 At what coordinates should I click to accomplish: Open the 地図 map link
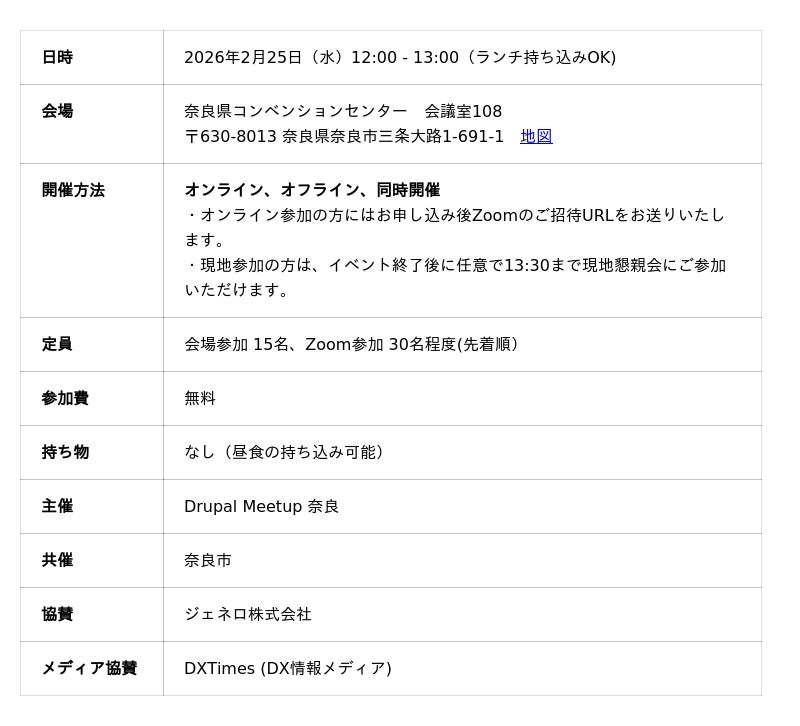[x=536, y=137]
